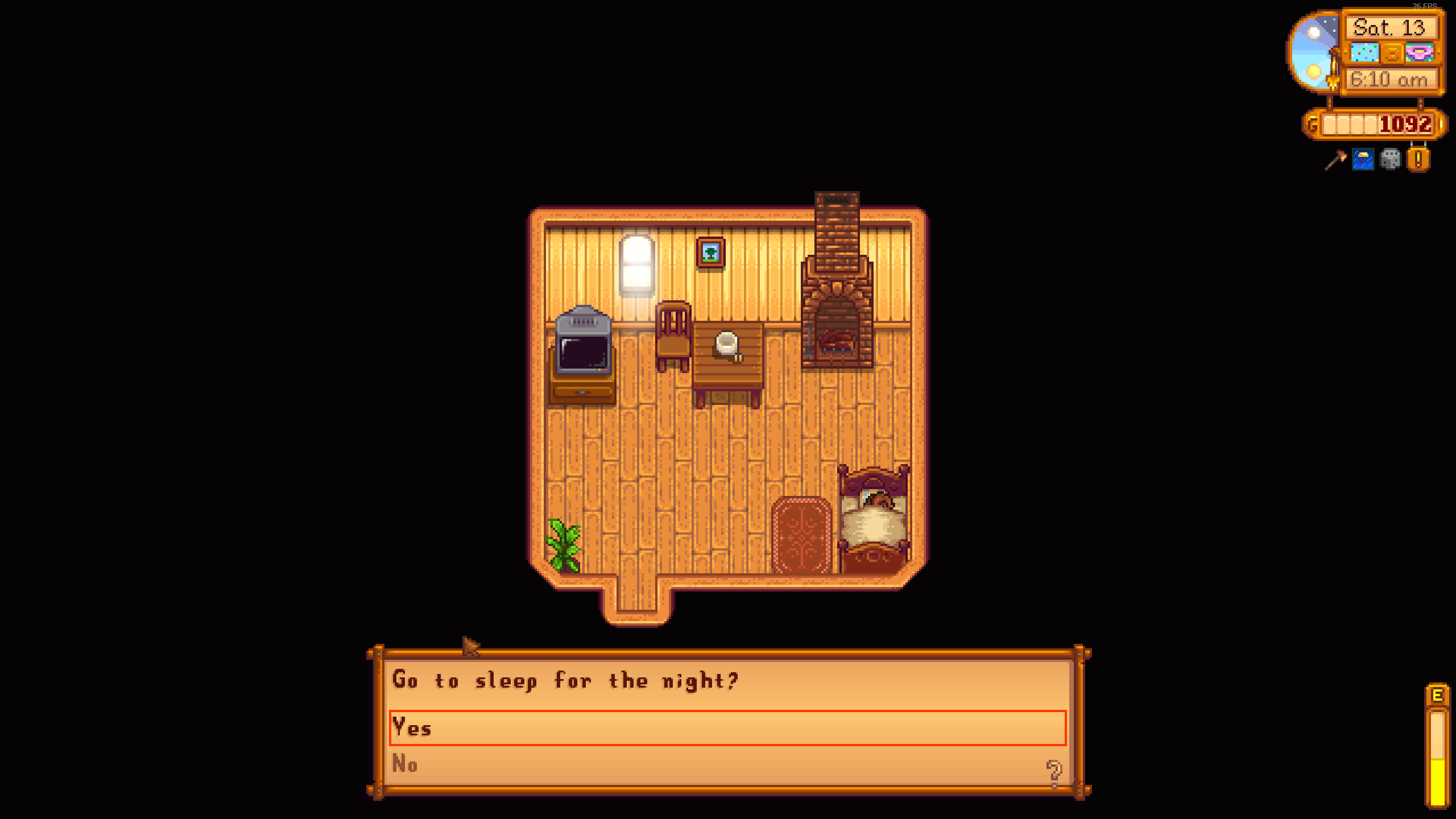Choose Yes to go to sleep
This screenshot has width=1456, height=819.
click(x=727, y=728)
